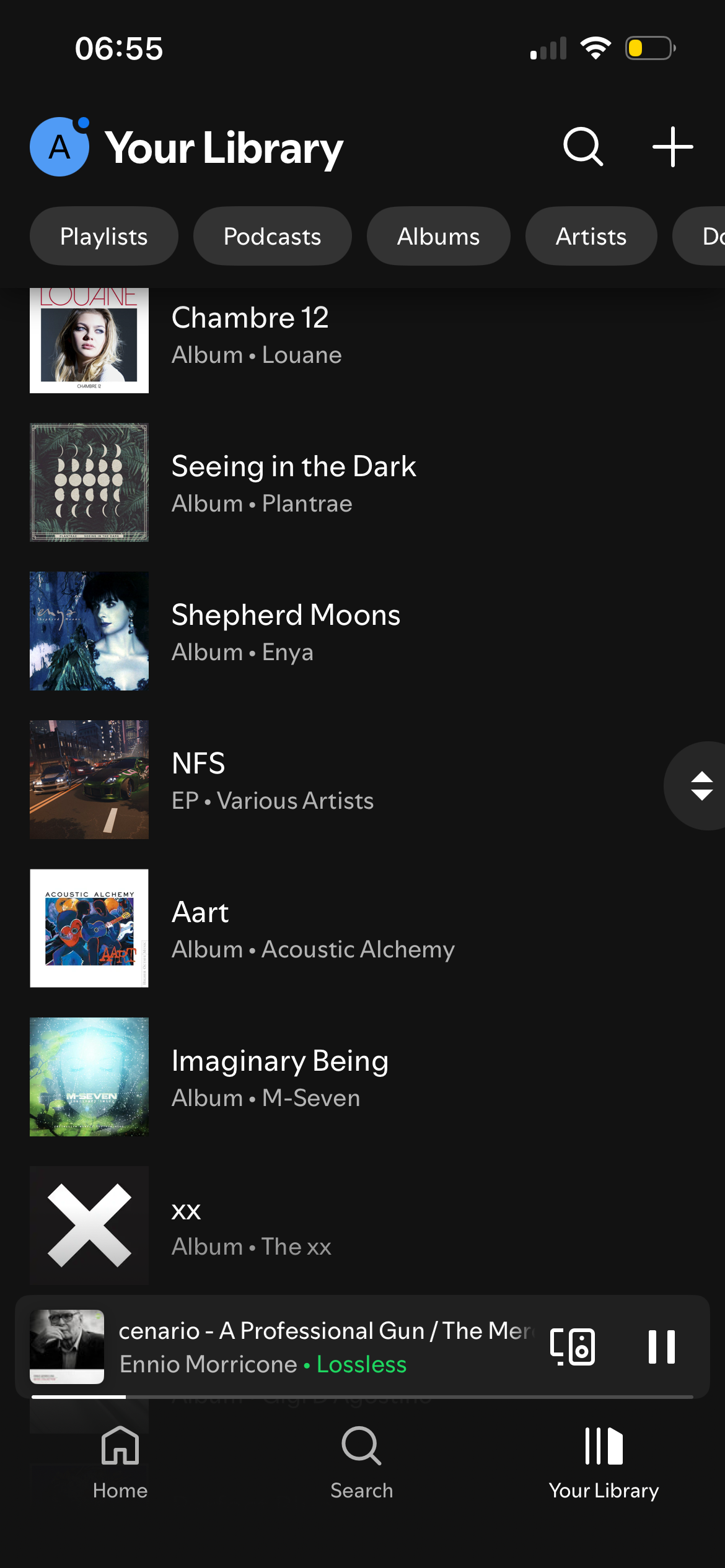The image size is (725, 1568).
Task: Go to the Home tab
Action: click(120, 1463)
